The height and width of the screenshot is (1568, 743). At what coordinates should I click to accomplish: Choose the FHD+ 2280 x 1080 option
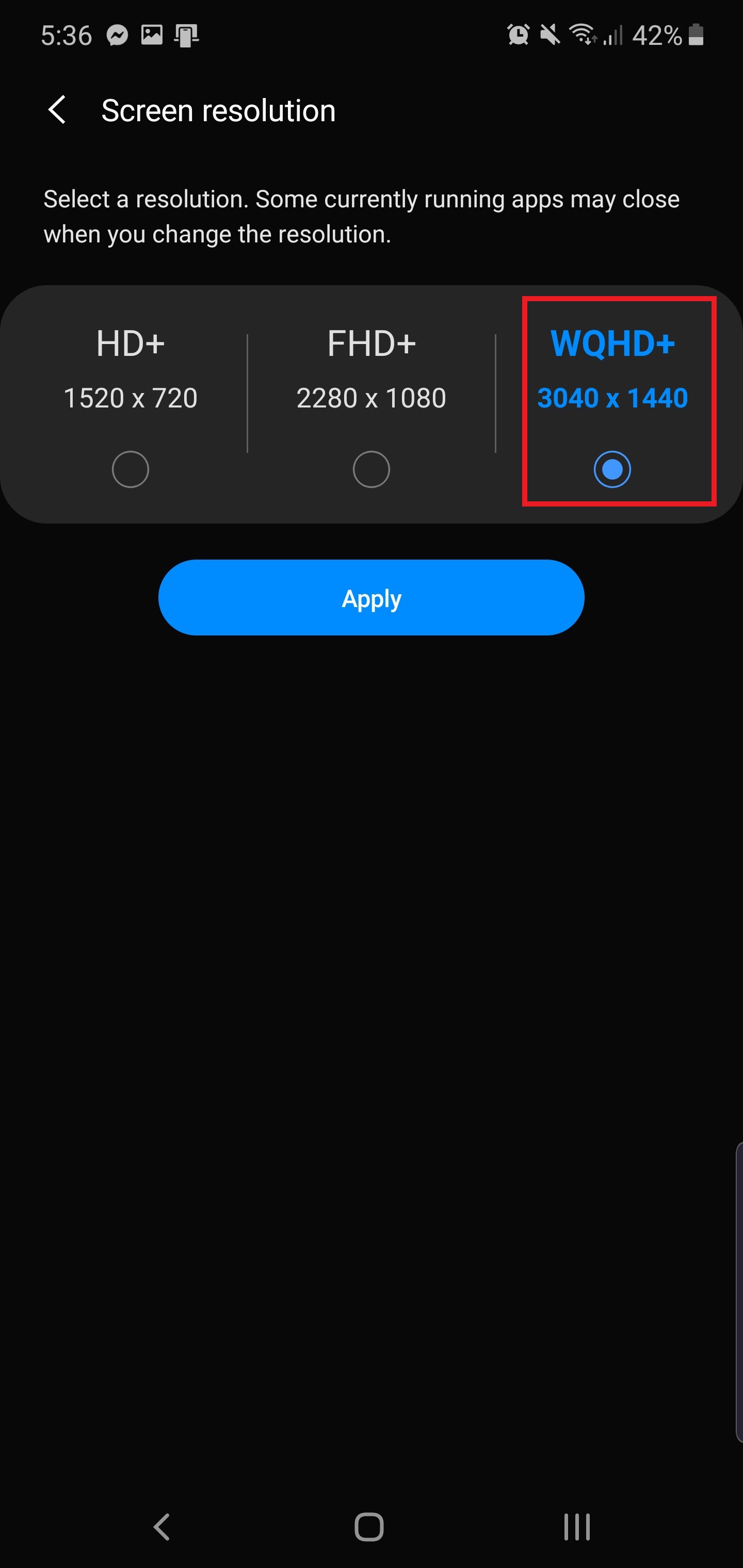(x=371, y=469)
